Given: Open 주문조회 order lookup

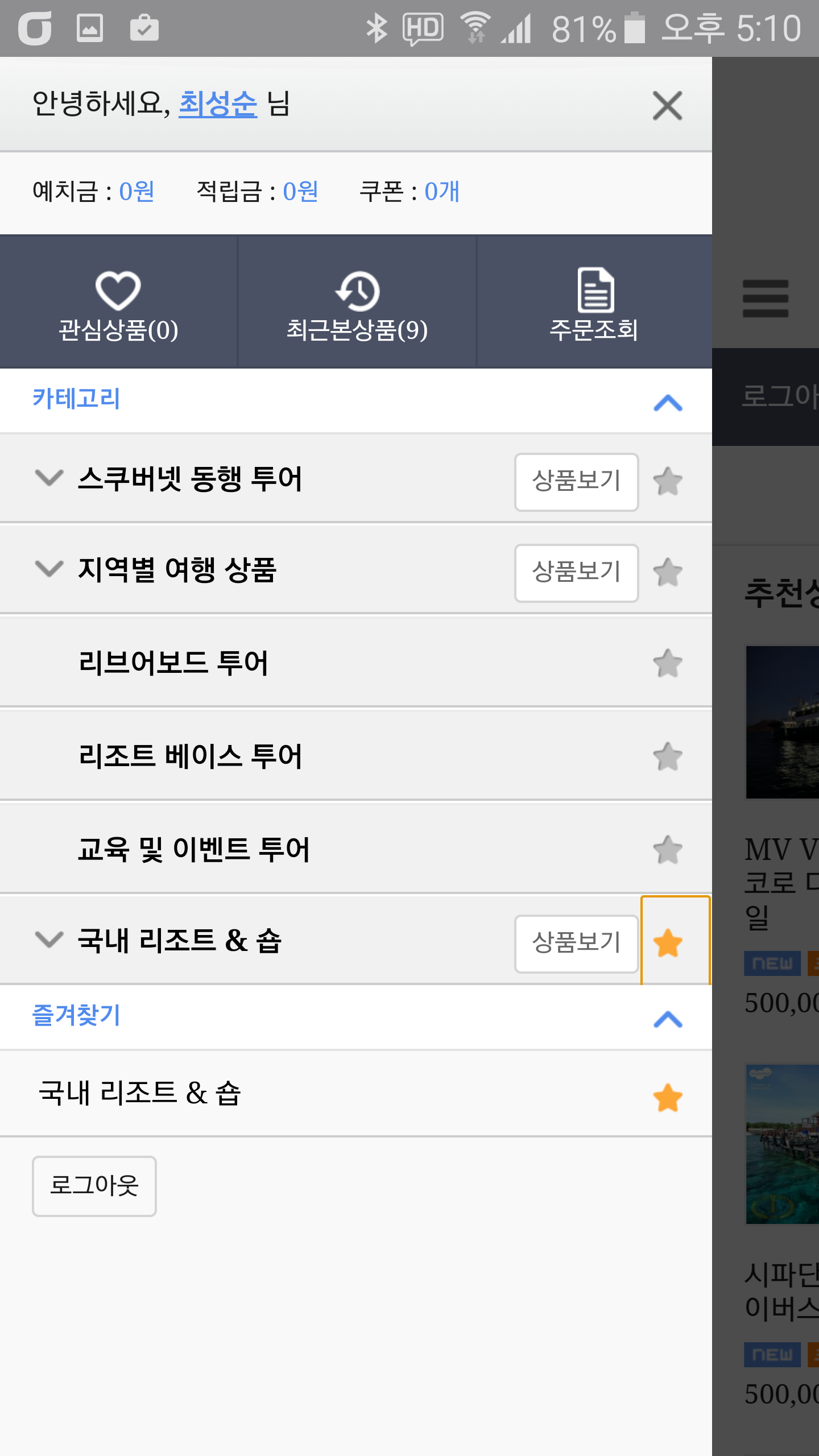Looking at the screenshot, I should pyautogui.click(x=594, y=303).
